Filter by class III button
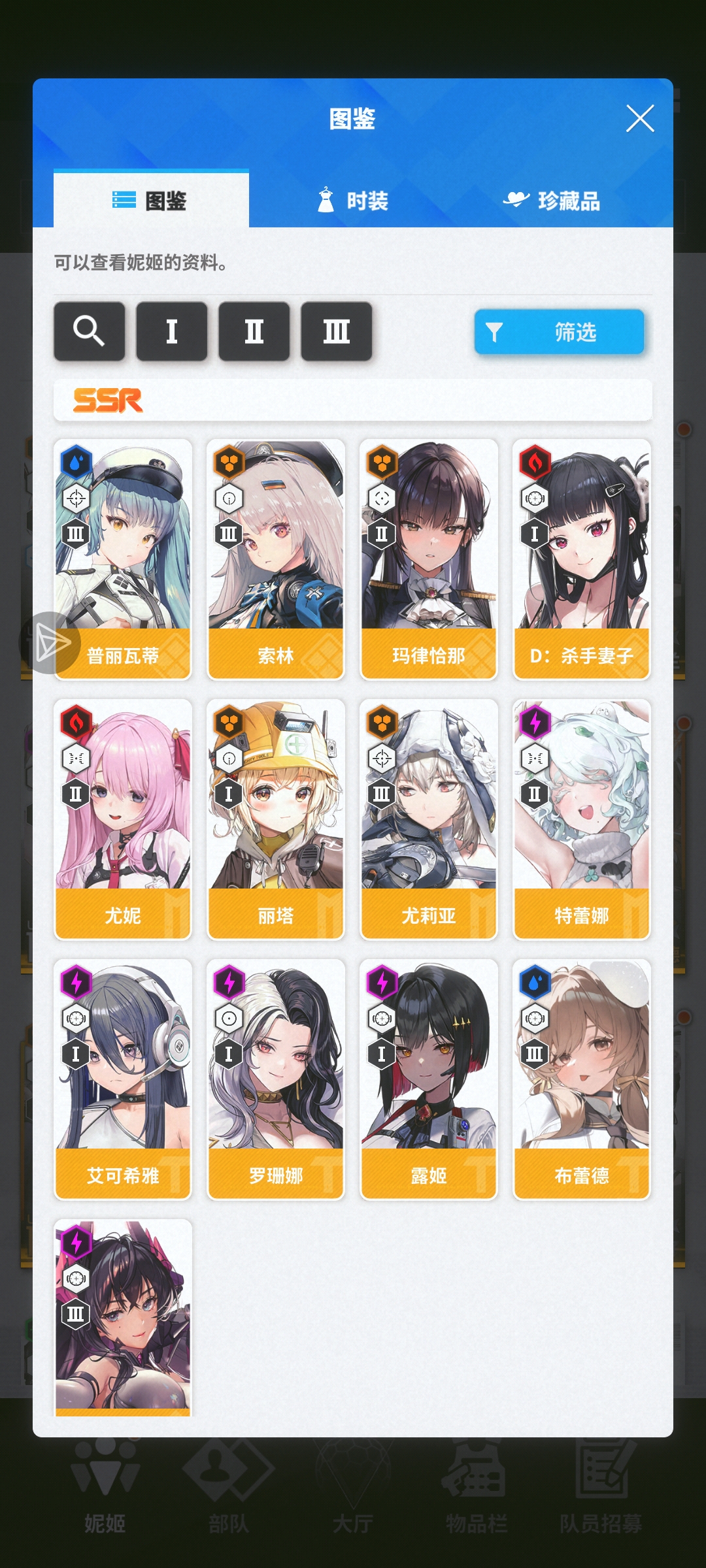Image resolution: width=706 pixels, height=1568 pixels. pyautogui.click(x=337, y=331)
